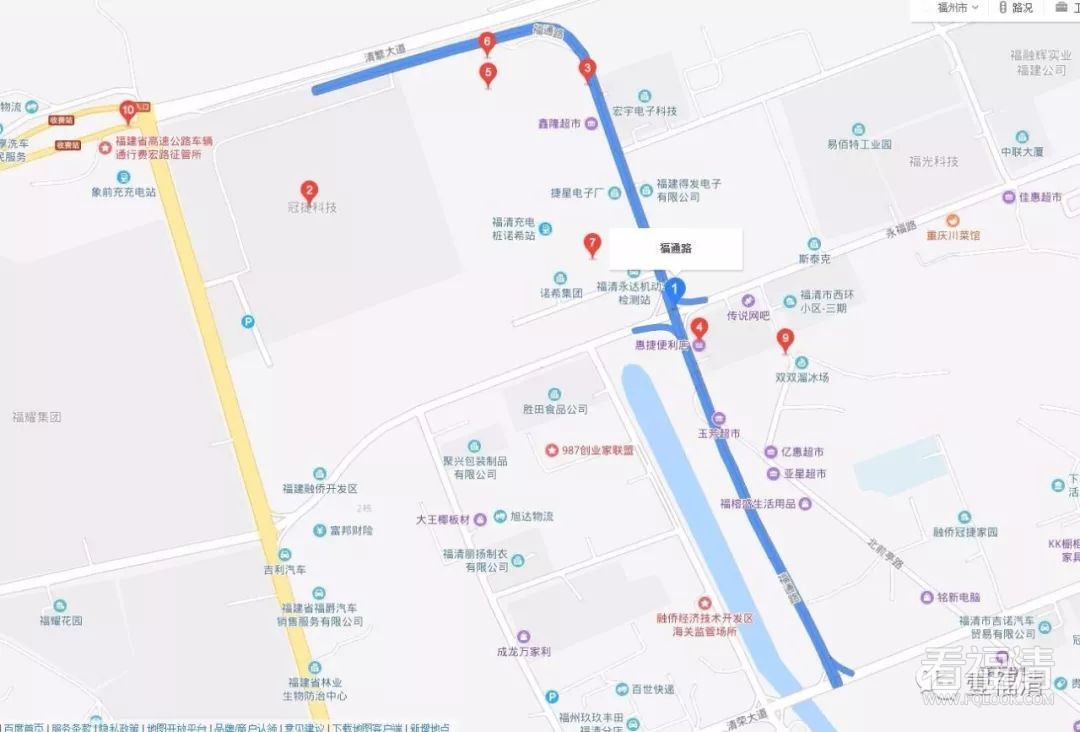The height and width of the screenshot is (732, 1080).
Task: Open the 福州市 city dropdown
Action: point(957,8)
